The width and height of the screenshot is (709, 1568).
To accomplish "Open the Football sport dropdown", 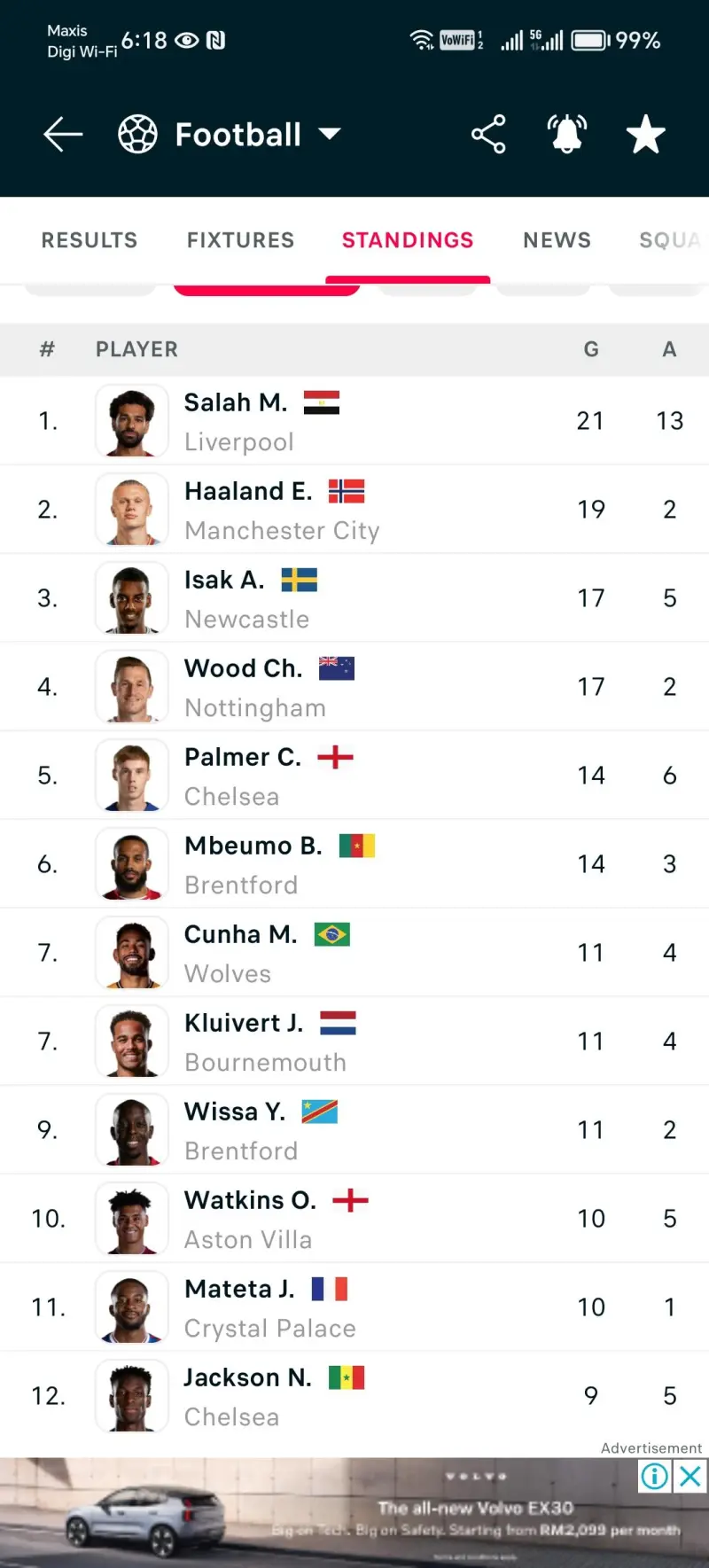I will coord(230,135).
